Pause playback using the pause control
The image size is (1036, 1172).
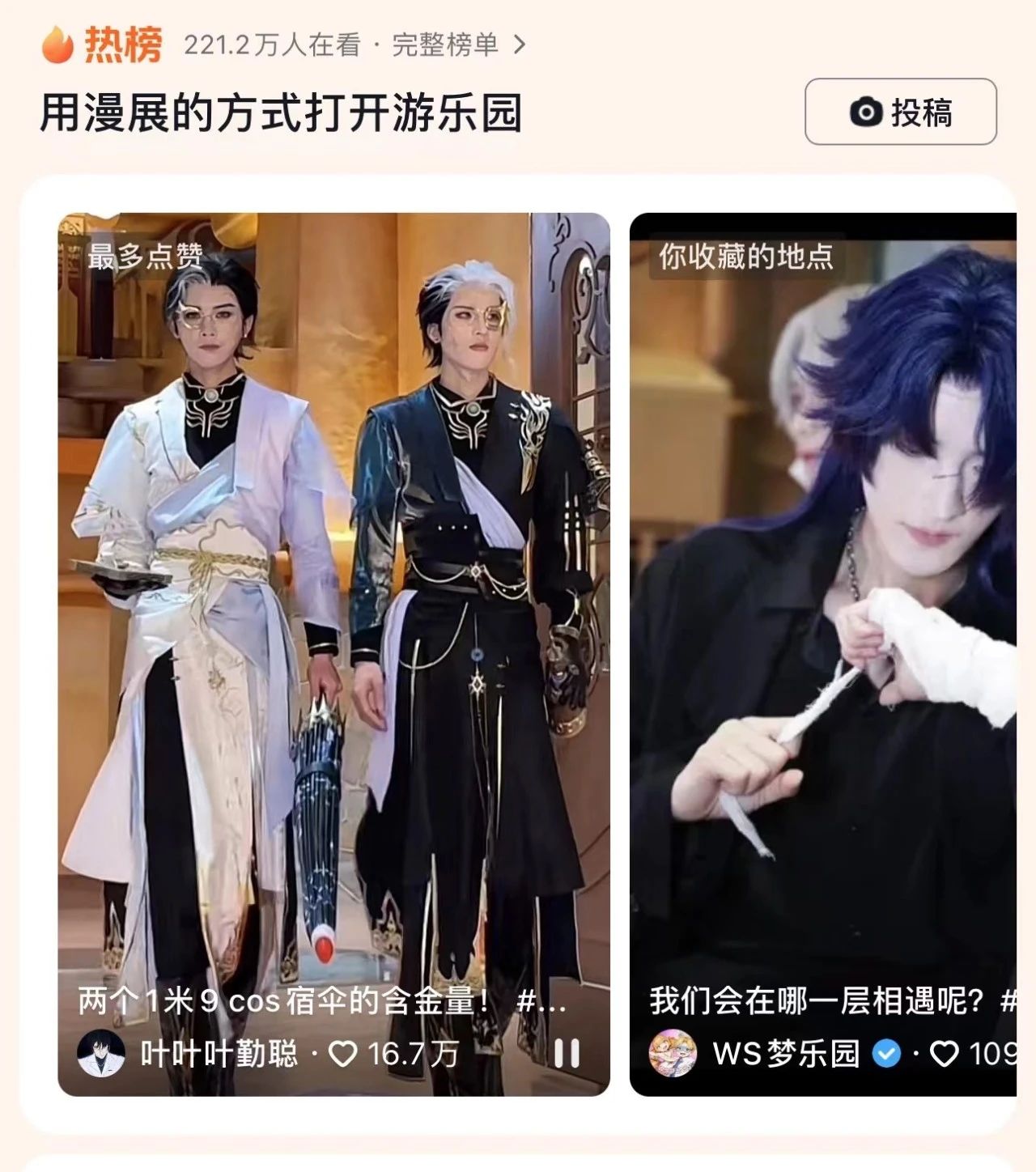[x=569, y=1052]
